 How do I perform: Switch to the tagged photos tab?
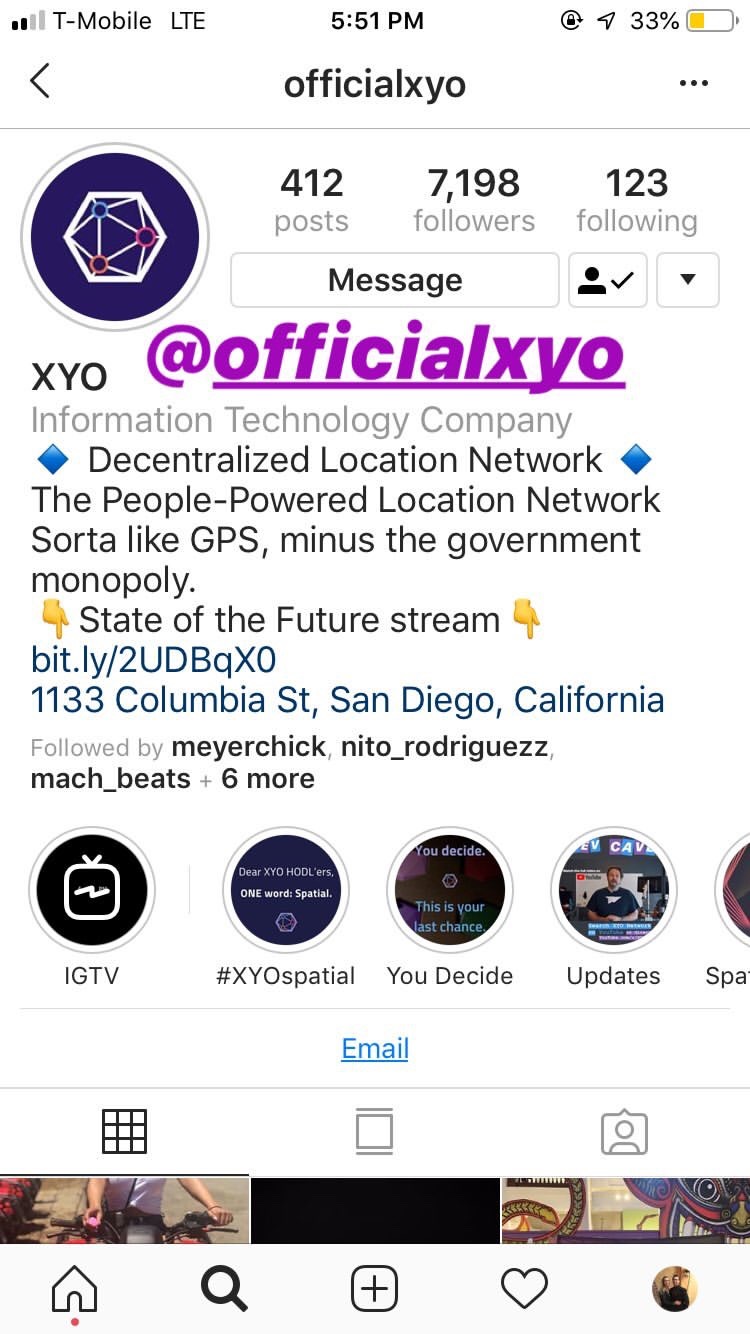click(x=624, y=1132)
